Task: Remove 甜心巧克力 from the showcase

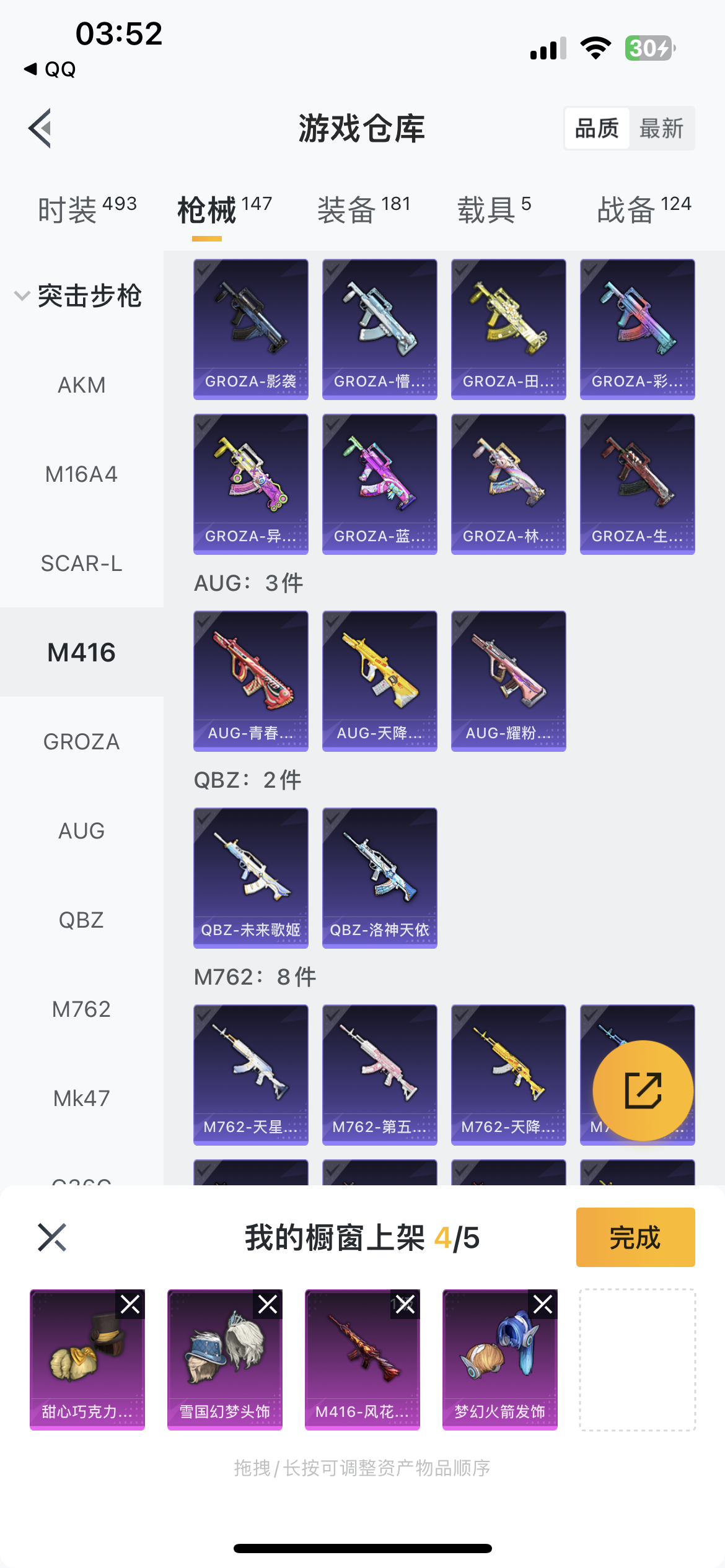Action: pos(130,1305)
